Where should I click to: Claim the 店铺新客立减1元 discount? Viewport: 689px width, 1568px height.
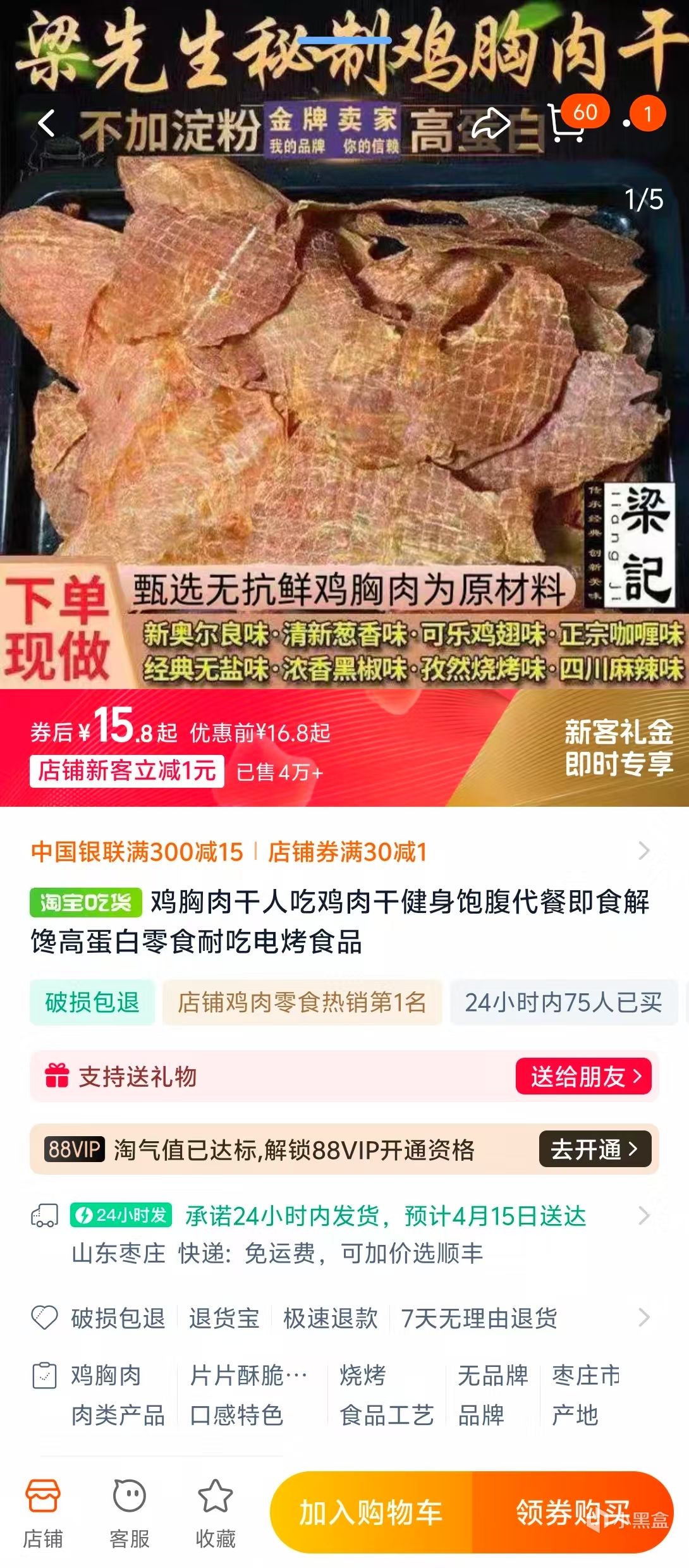click(126, 771)
